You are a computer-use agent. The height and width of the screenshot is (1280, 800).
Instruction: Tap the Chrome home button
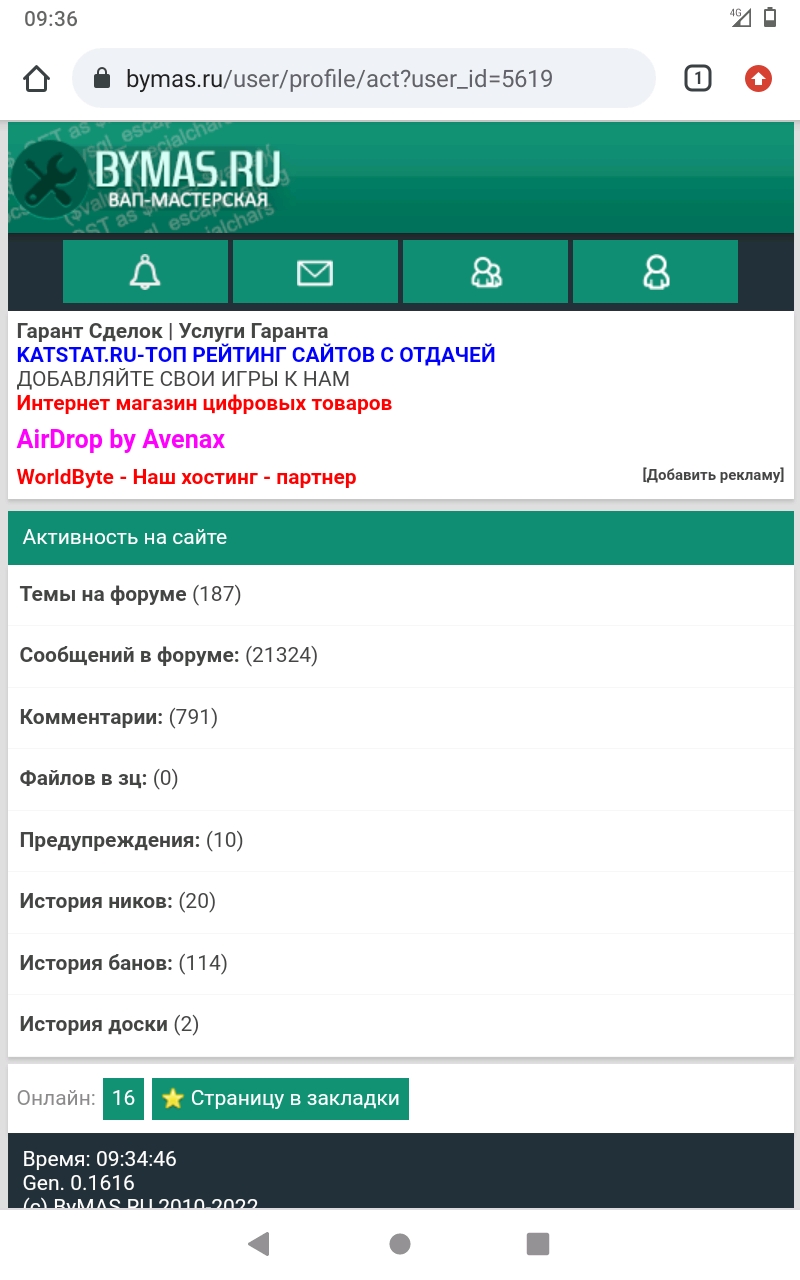(x=37, y=79)
